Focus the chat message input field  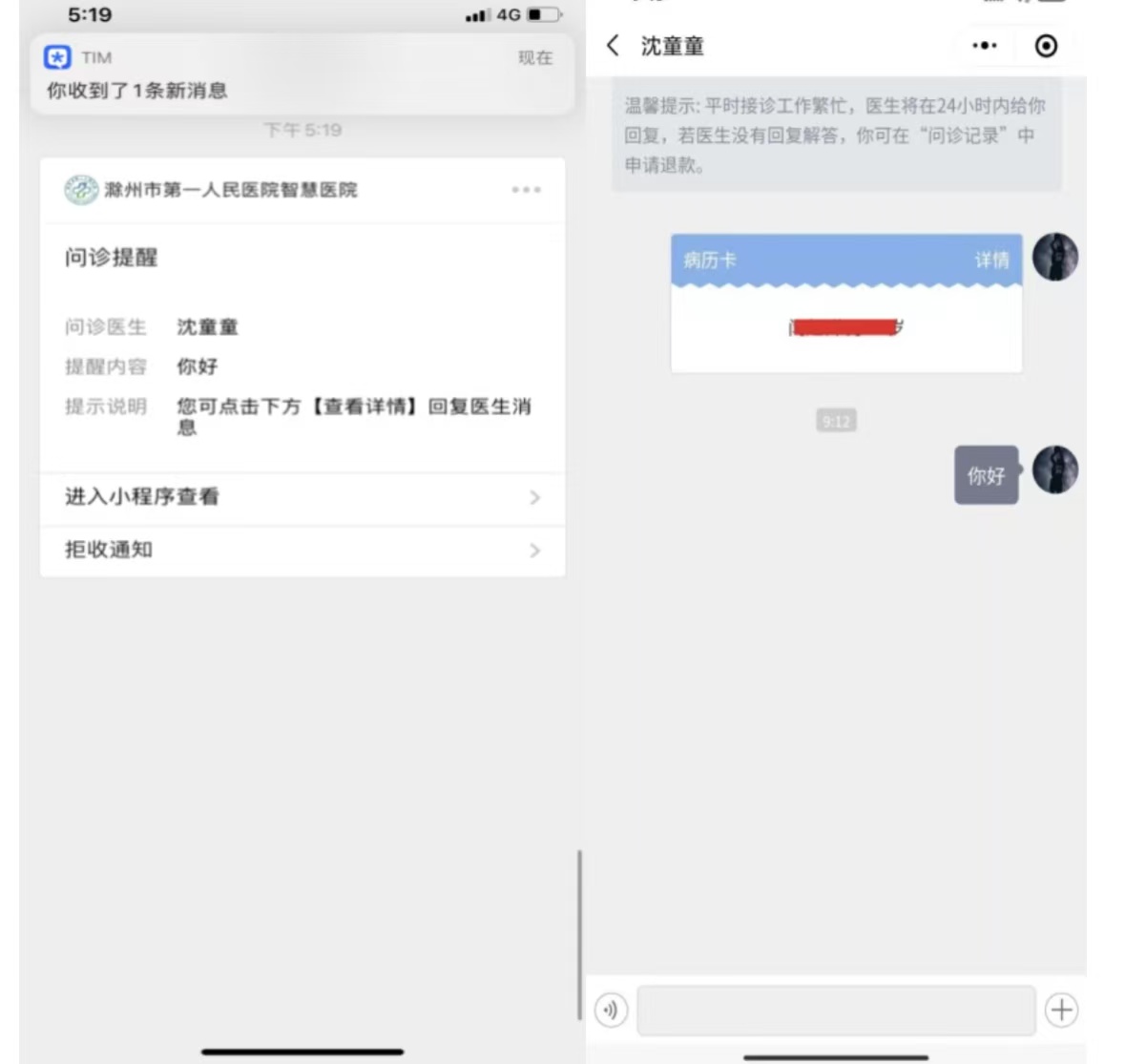point(836,1010)
